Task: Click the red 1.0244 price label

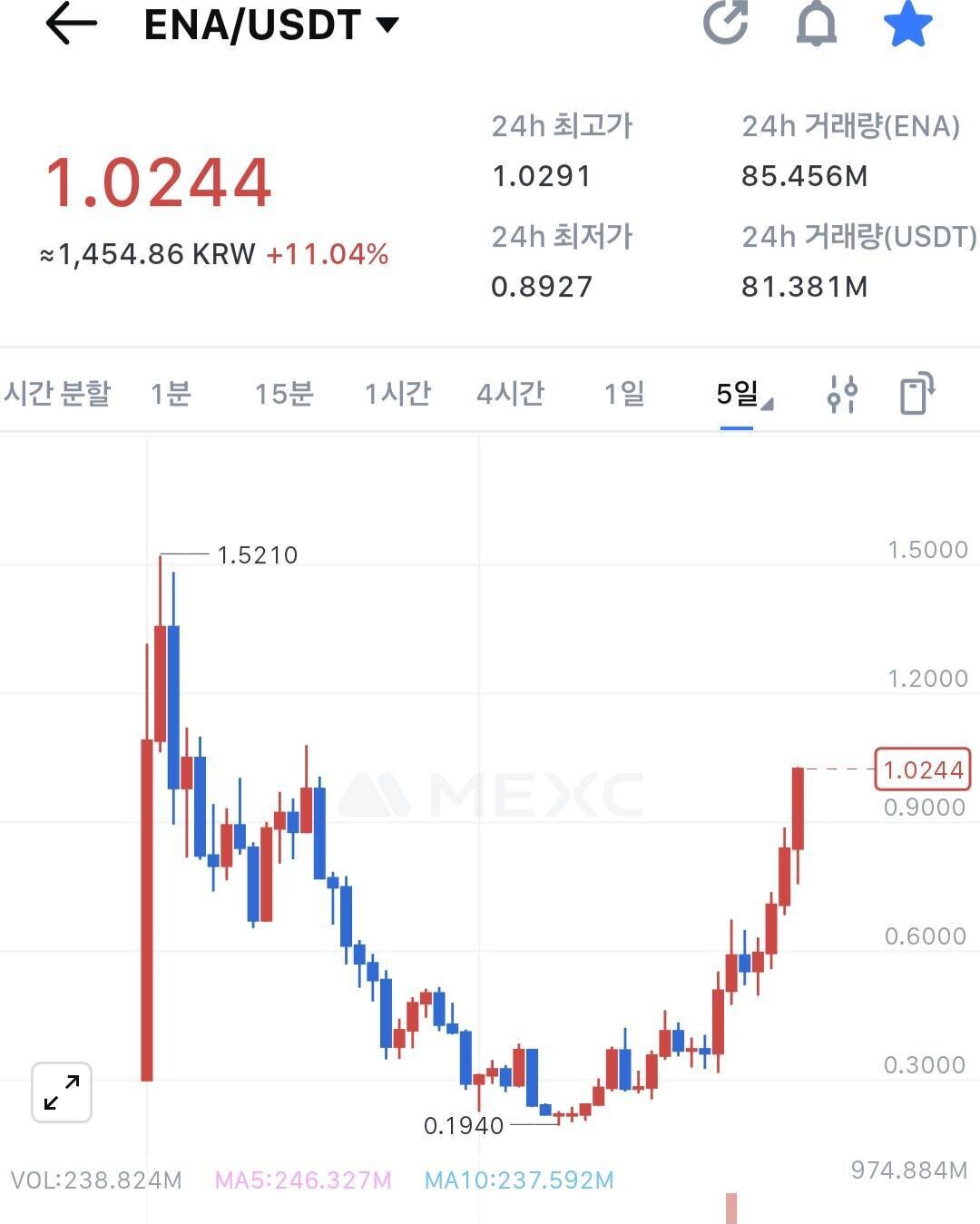Action: pyautogui.click(x=922, y=769)
